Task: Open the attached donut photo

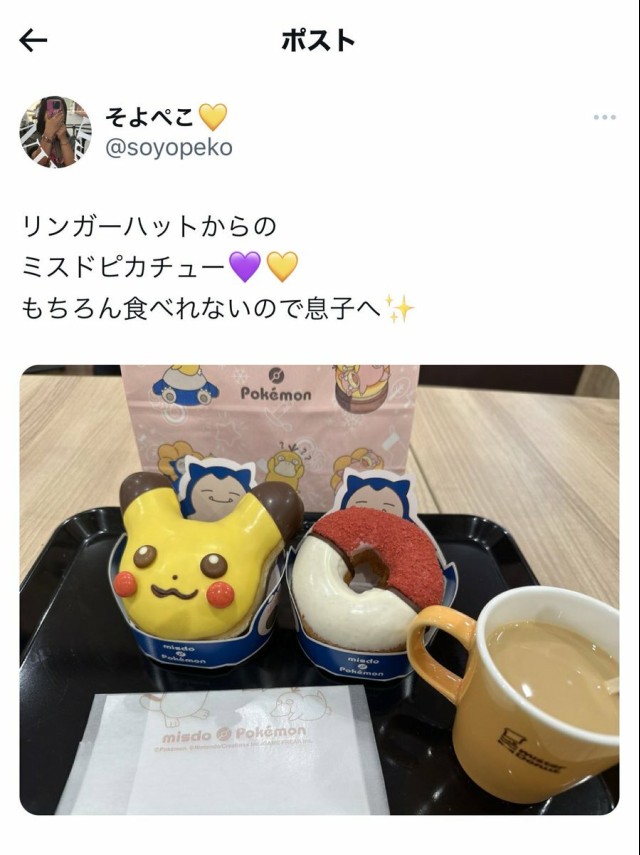Action: pyautogui.click(x=319, y=590)
